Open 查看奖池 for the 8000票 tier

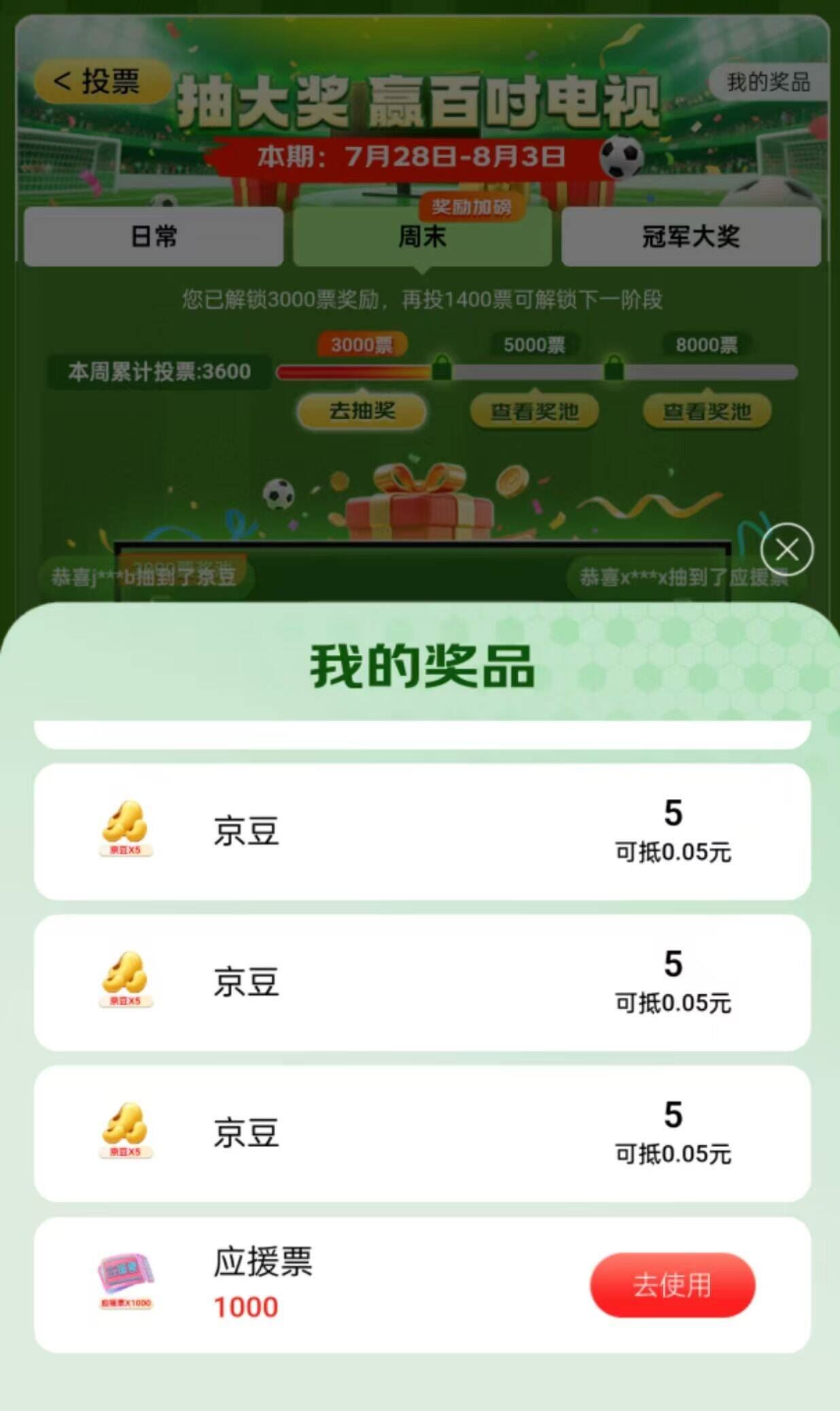[x=707, y=411]
